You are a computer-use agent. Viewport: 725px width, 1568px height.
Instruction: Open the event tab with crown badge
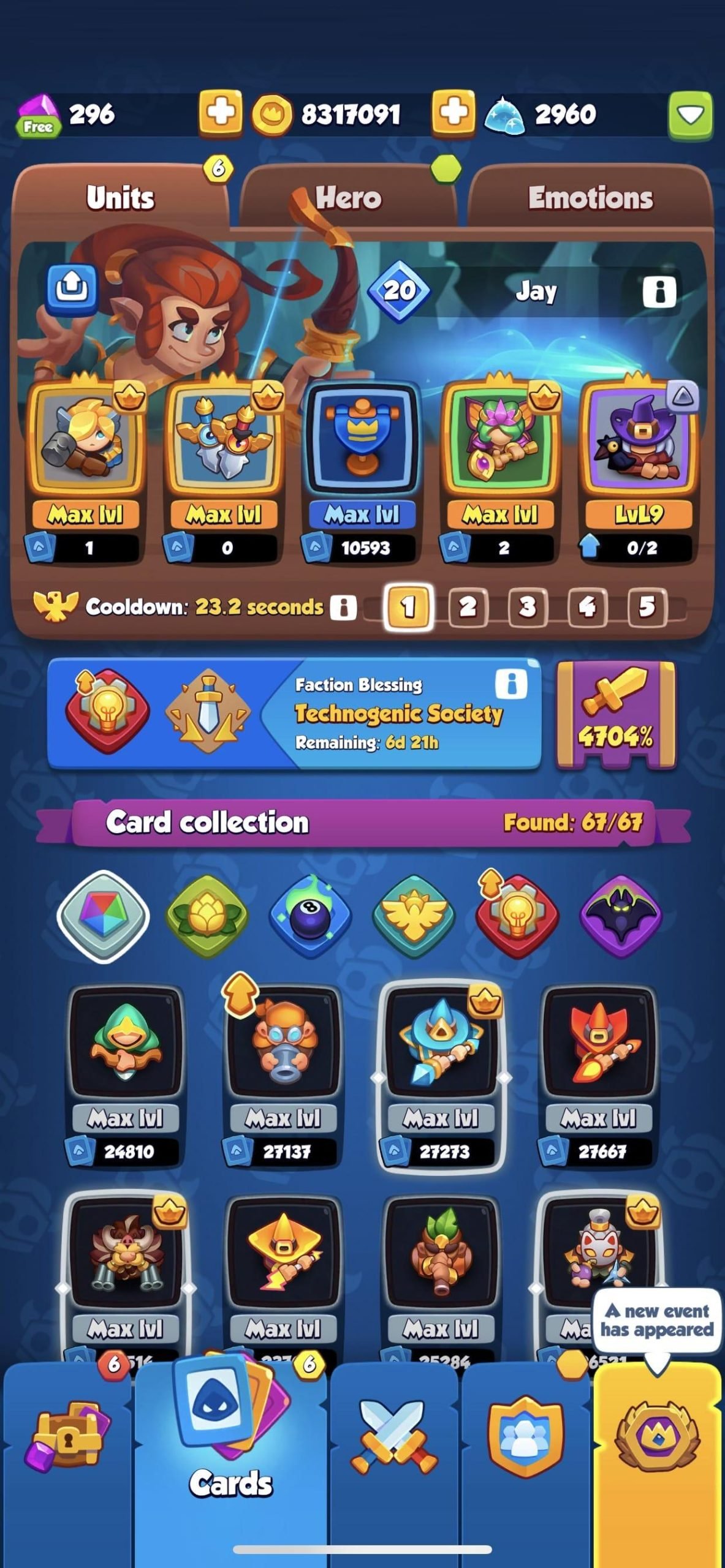[x=657, y=1458]
